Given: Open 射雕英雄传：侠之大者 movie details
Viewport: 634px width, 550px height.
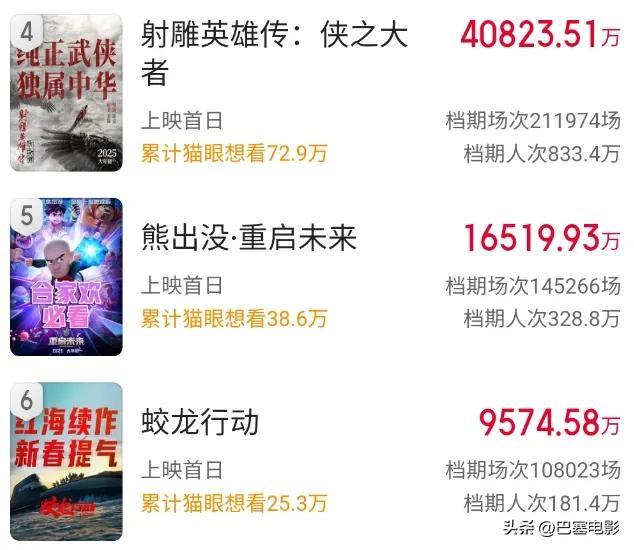Looking at the screenshot, I should [x=273, y=54].
